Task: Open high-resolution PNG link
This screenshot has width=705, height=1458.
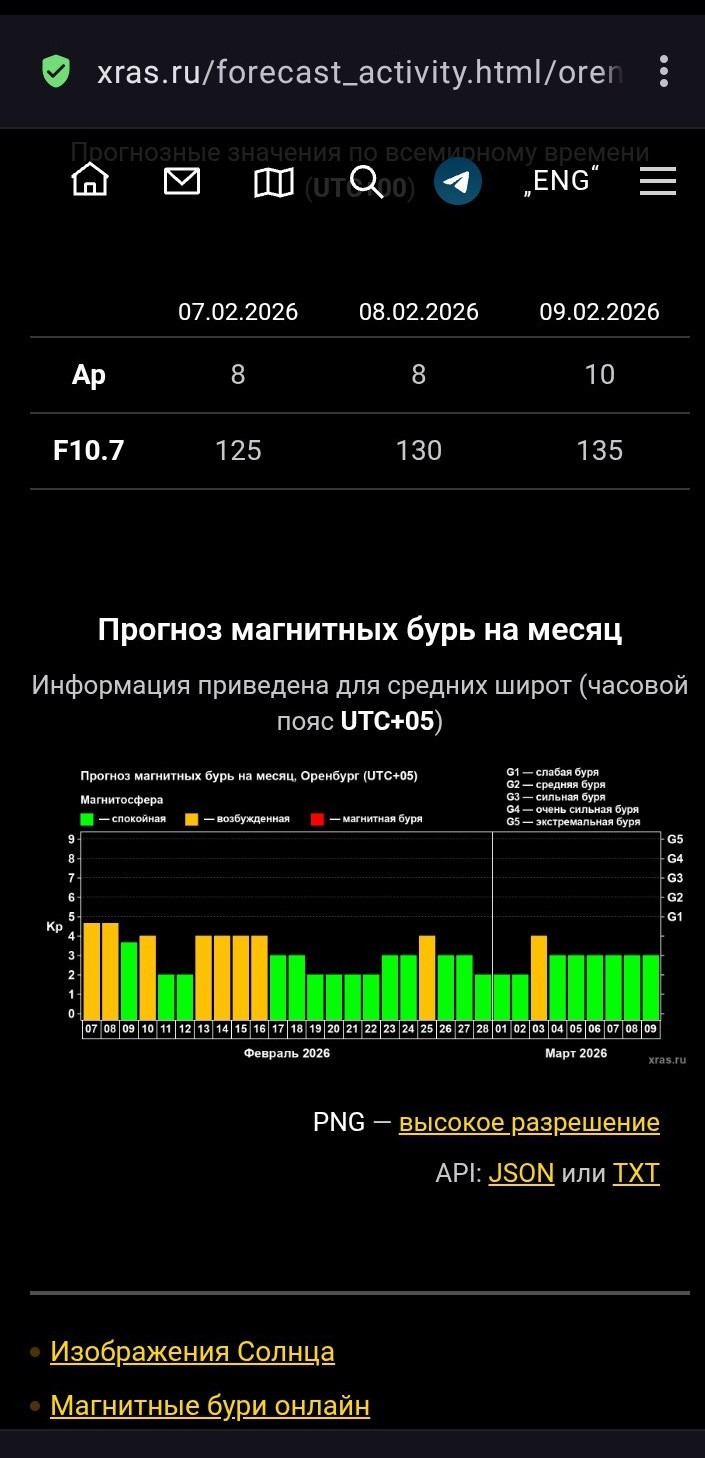Action: pyautogui.click(x=529, y=1122)
